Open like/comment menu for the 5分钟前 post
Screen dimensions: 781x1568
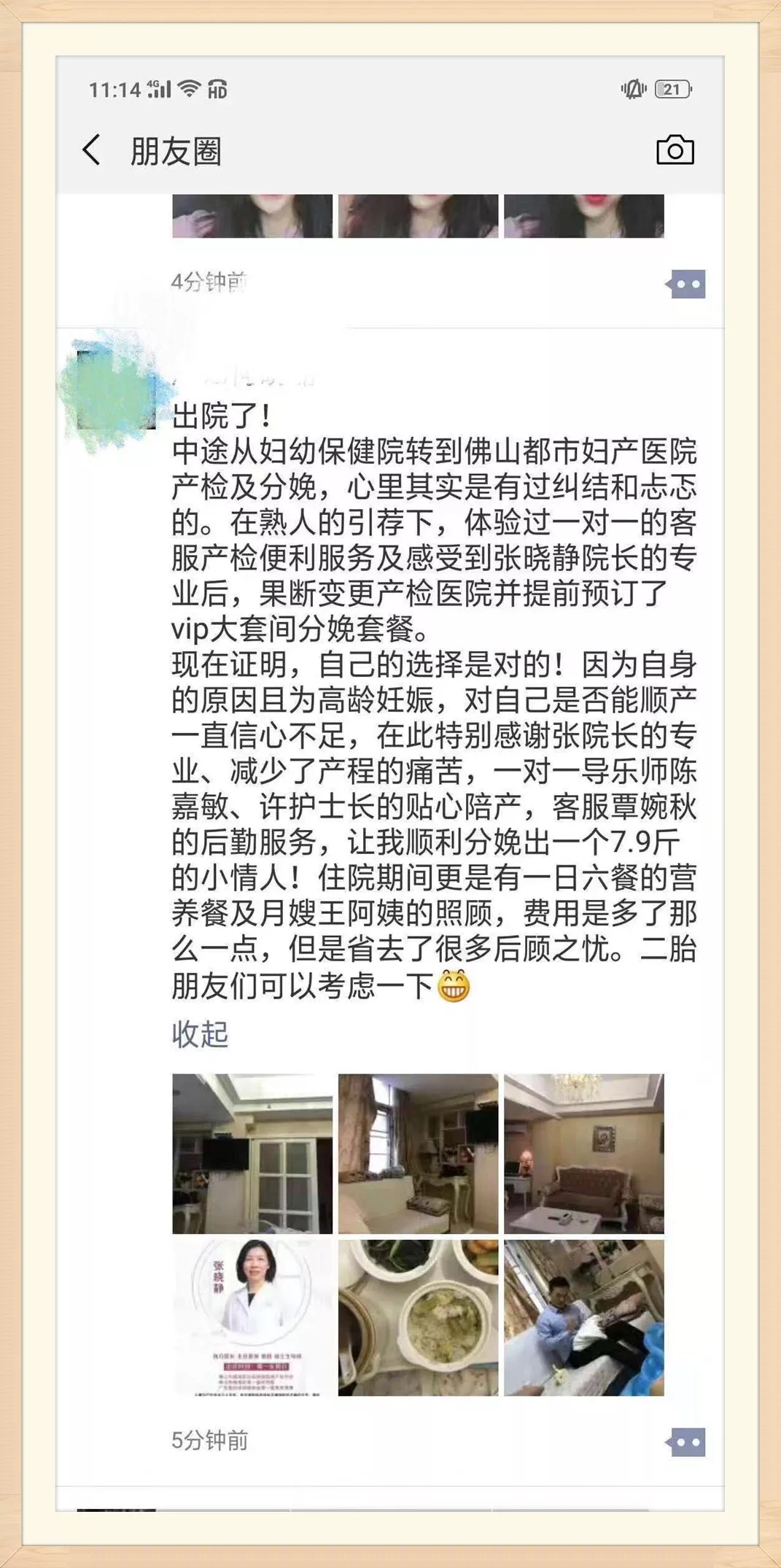tap(686, 1441)
